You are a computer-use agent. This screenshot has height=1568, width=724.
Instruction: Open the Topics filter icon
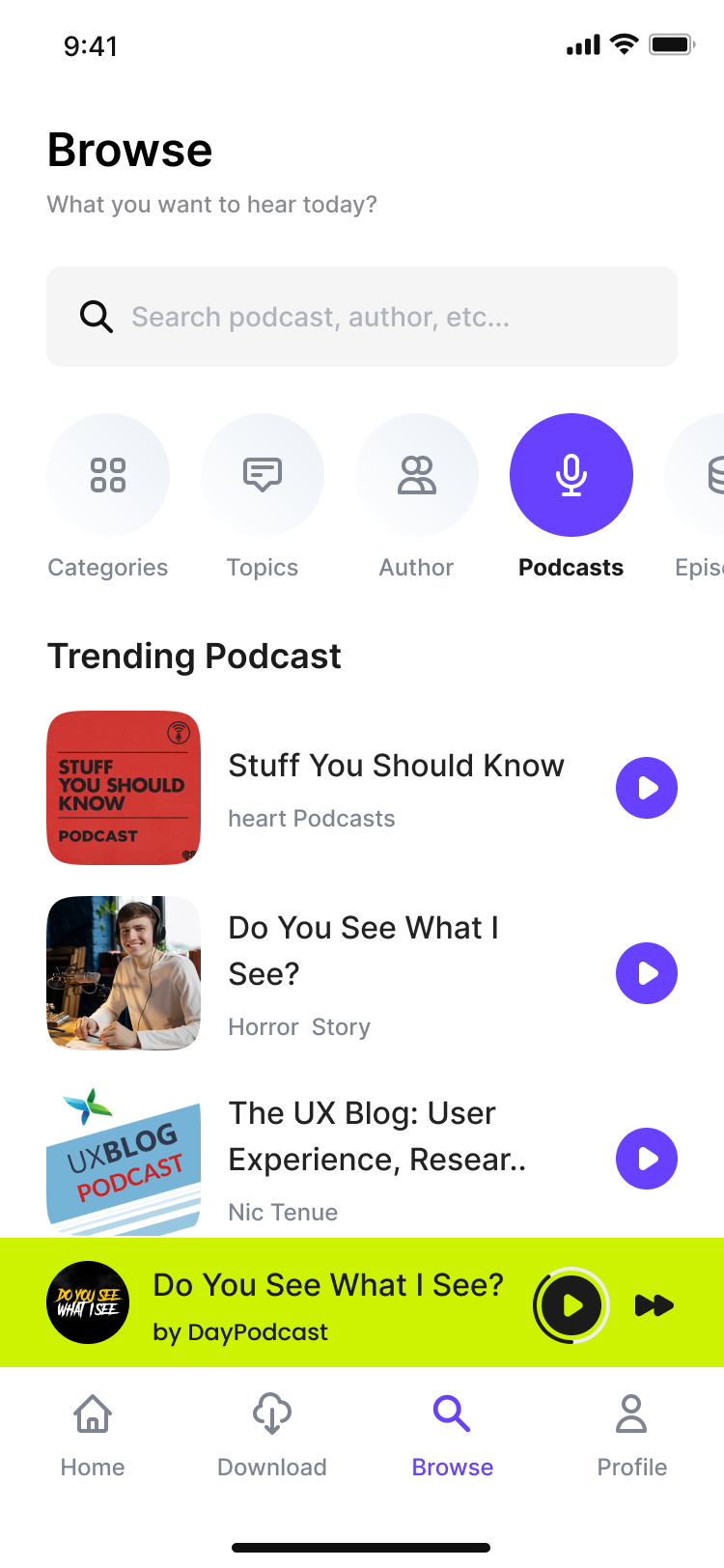263,475
